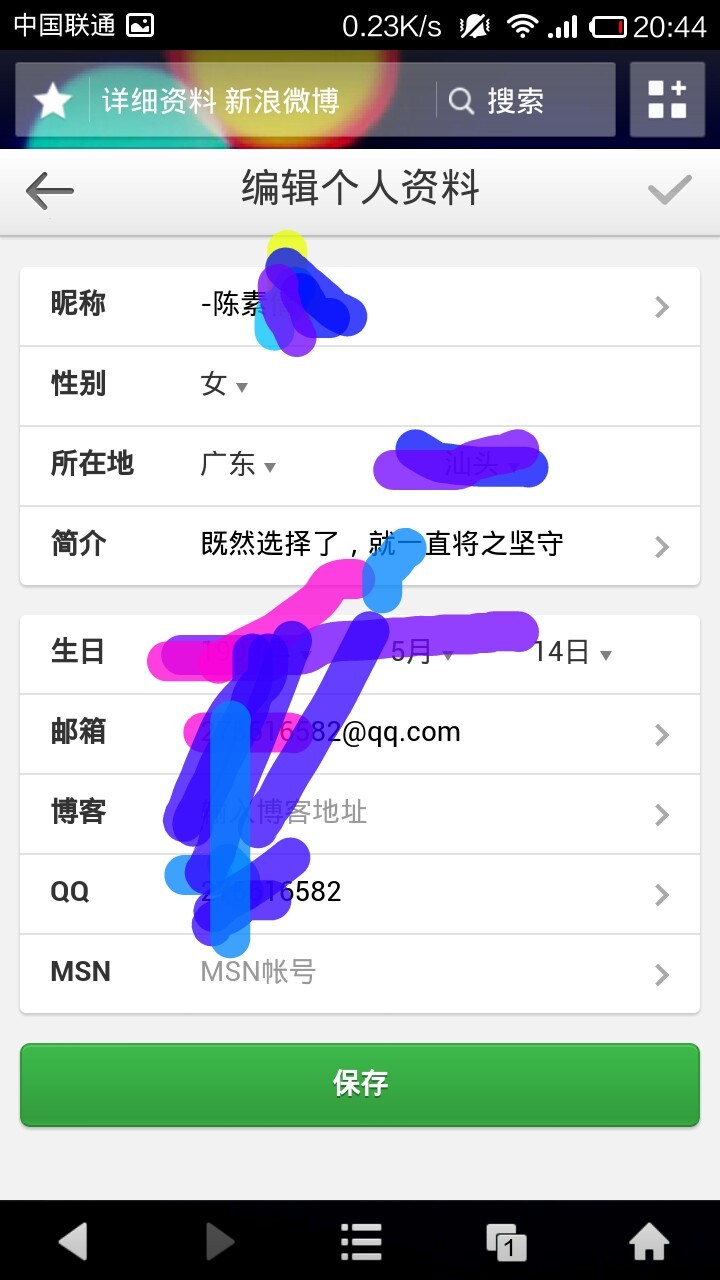
Task: Bookmark this page with the star icon
Action: click(x=52, y=100)
